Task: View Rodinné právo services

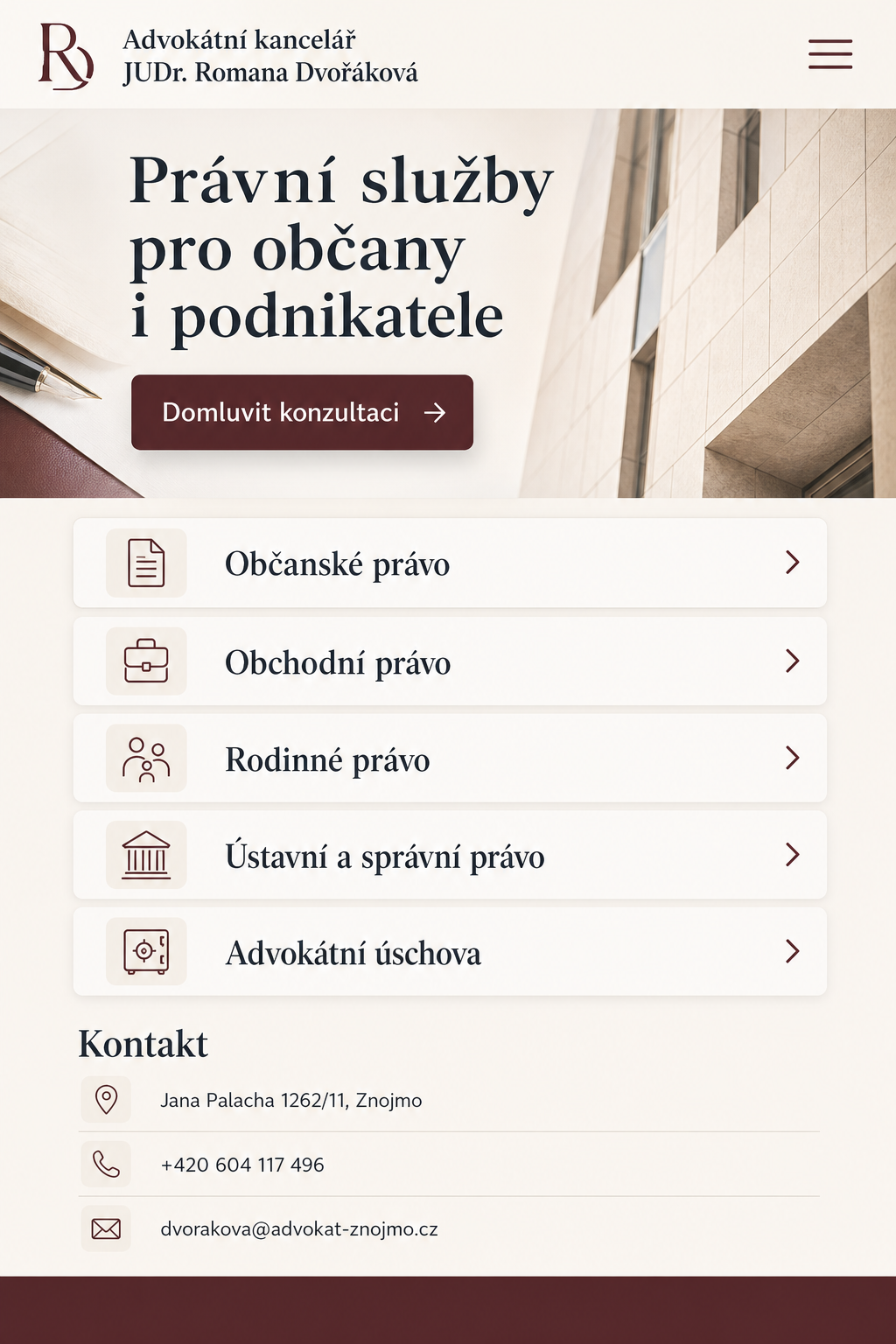Action: point(450,758)
